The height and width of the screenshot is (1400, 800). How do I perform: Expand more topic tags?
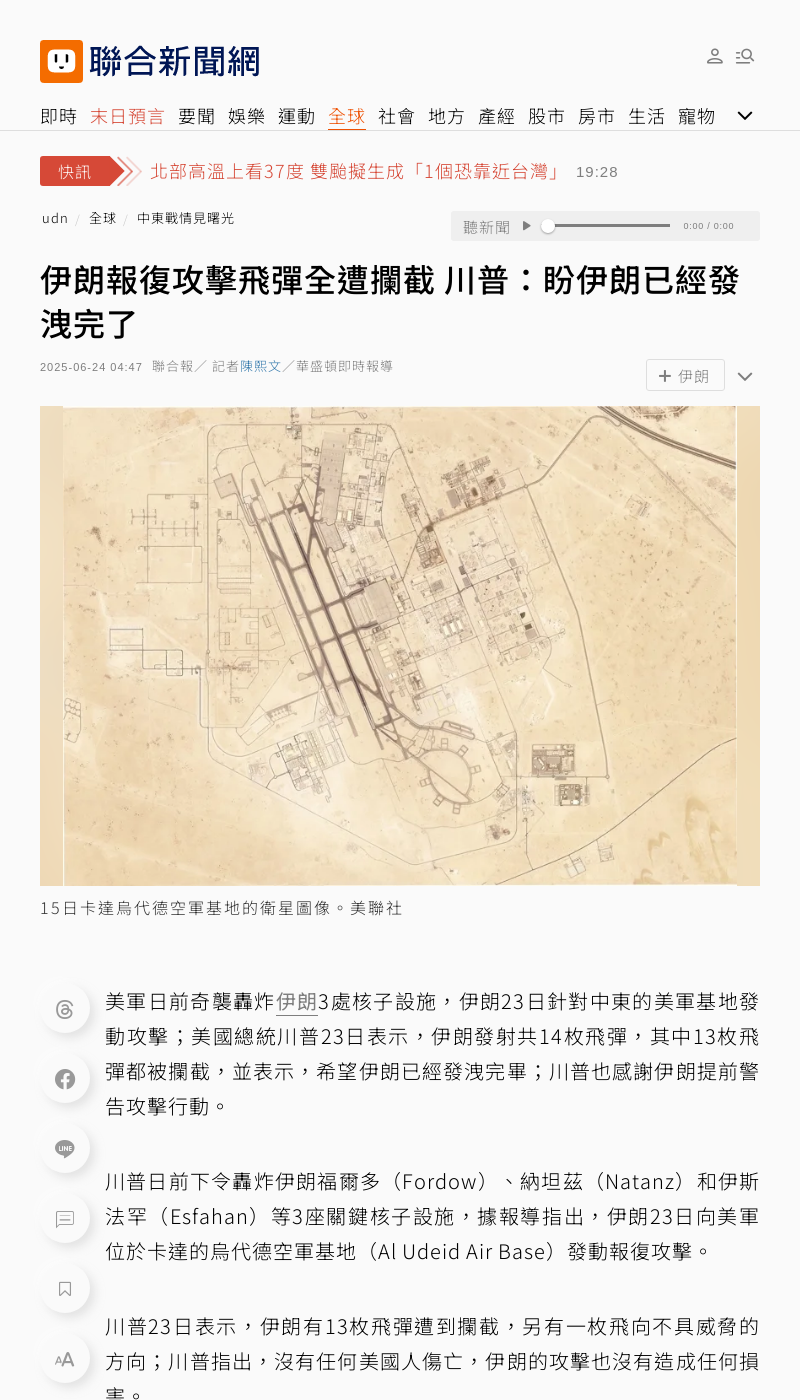pos(745,377)
